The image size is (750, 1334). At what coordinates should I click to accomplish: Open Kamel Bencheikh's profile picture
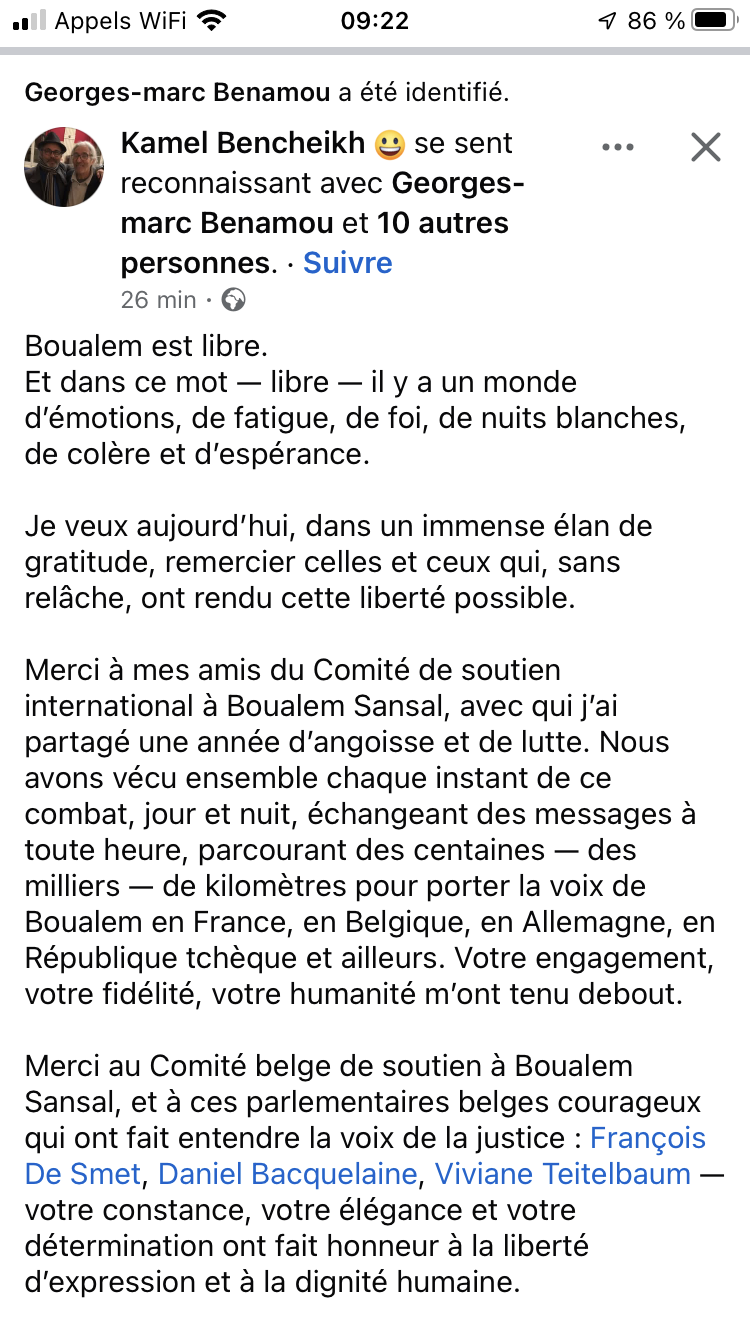pyautogui.click(x=64, y=167)
